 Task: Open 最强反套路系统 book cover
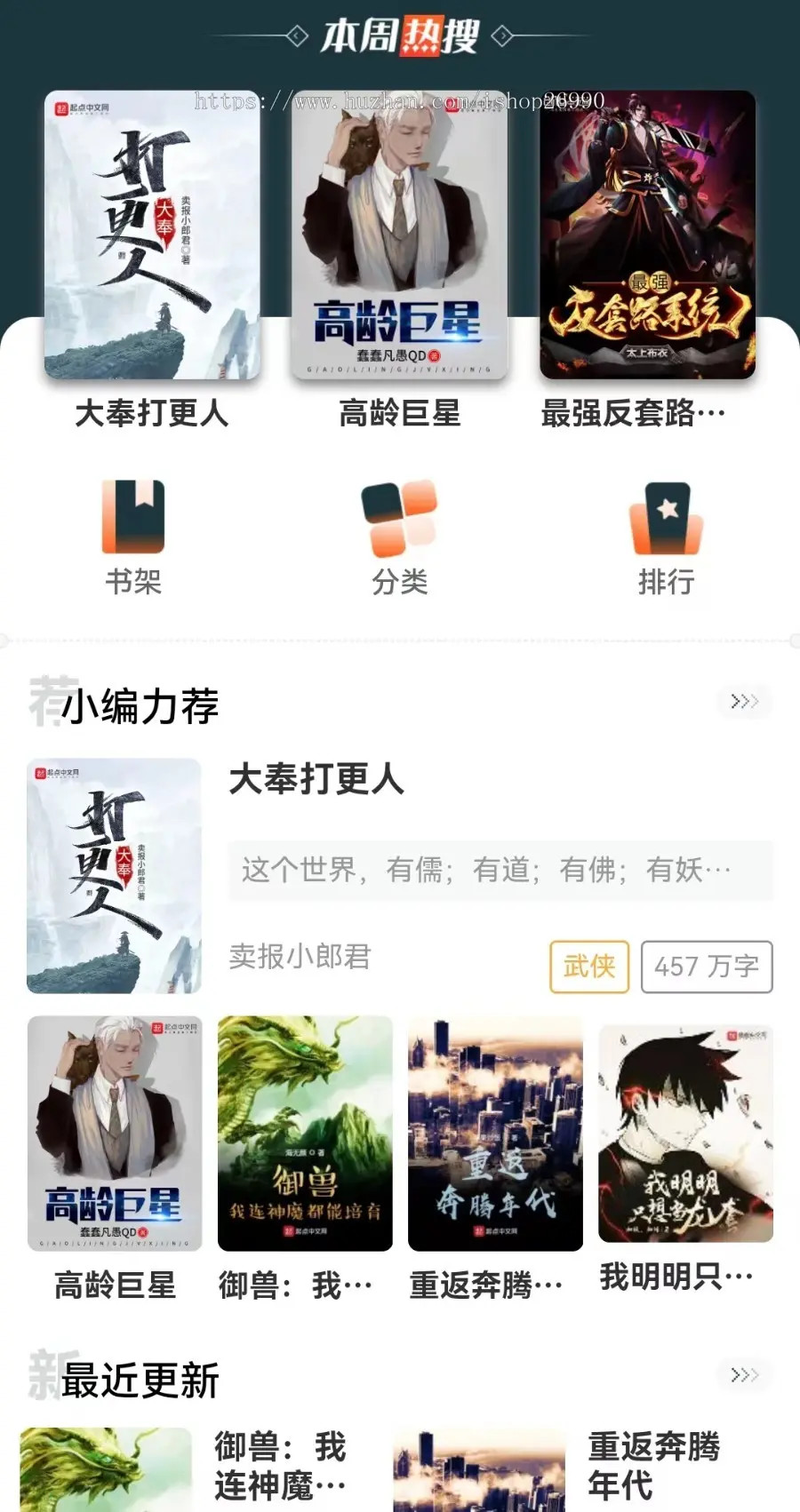coord(647,235)
